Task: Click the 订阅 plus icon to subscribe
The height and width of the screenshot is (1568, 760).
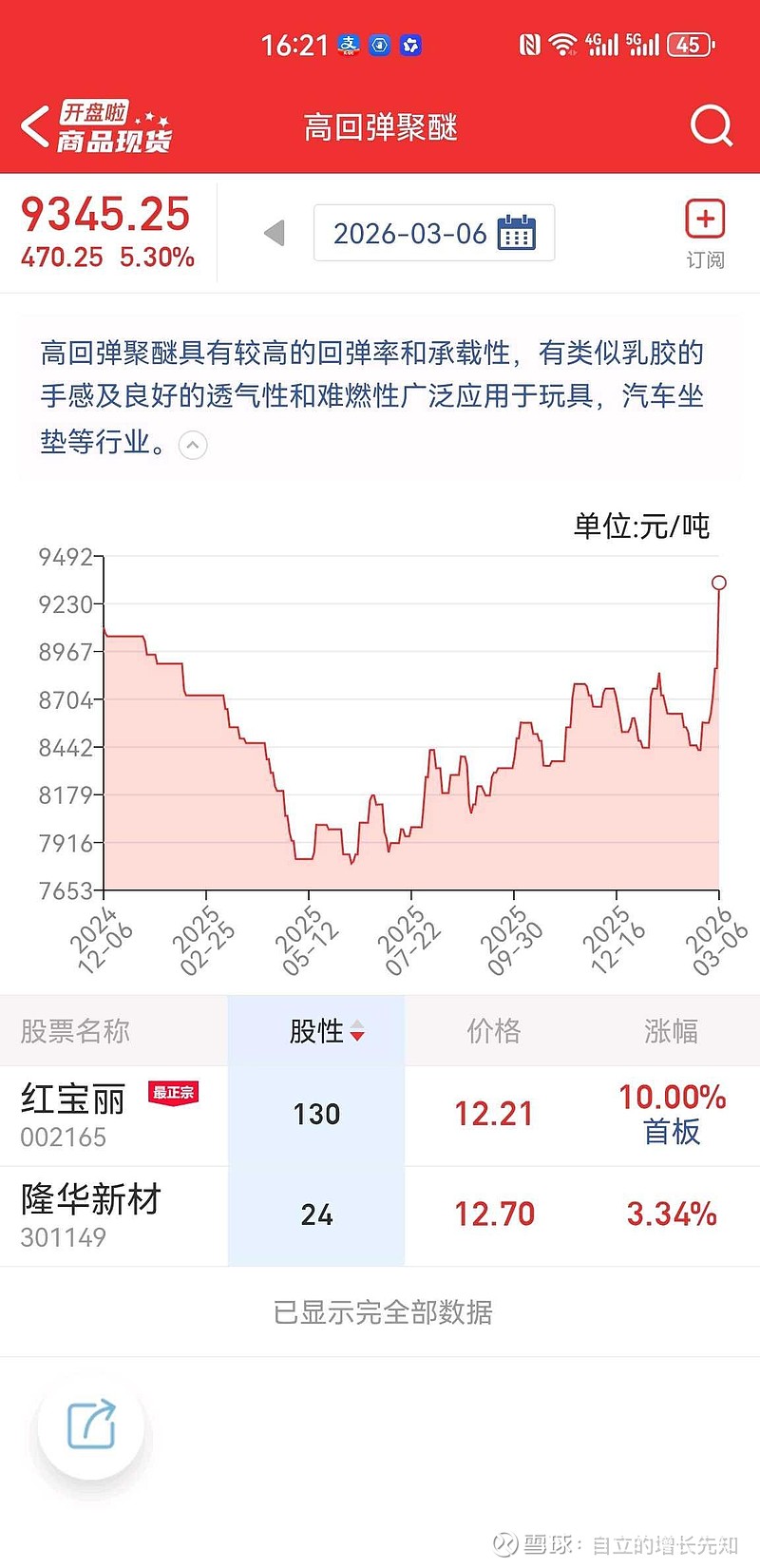Action: pyautogui.click(x=704, y=220)
